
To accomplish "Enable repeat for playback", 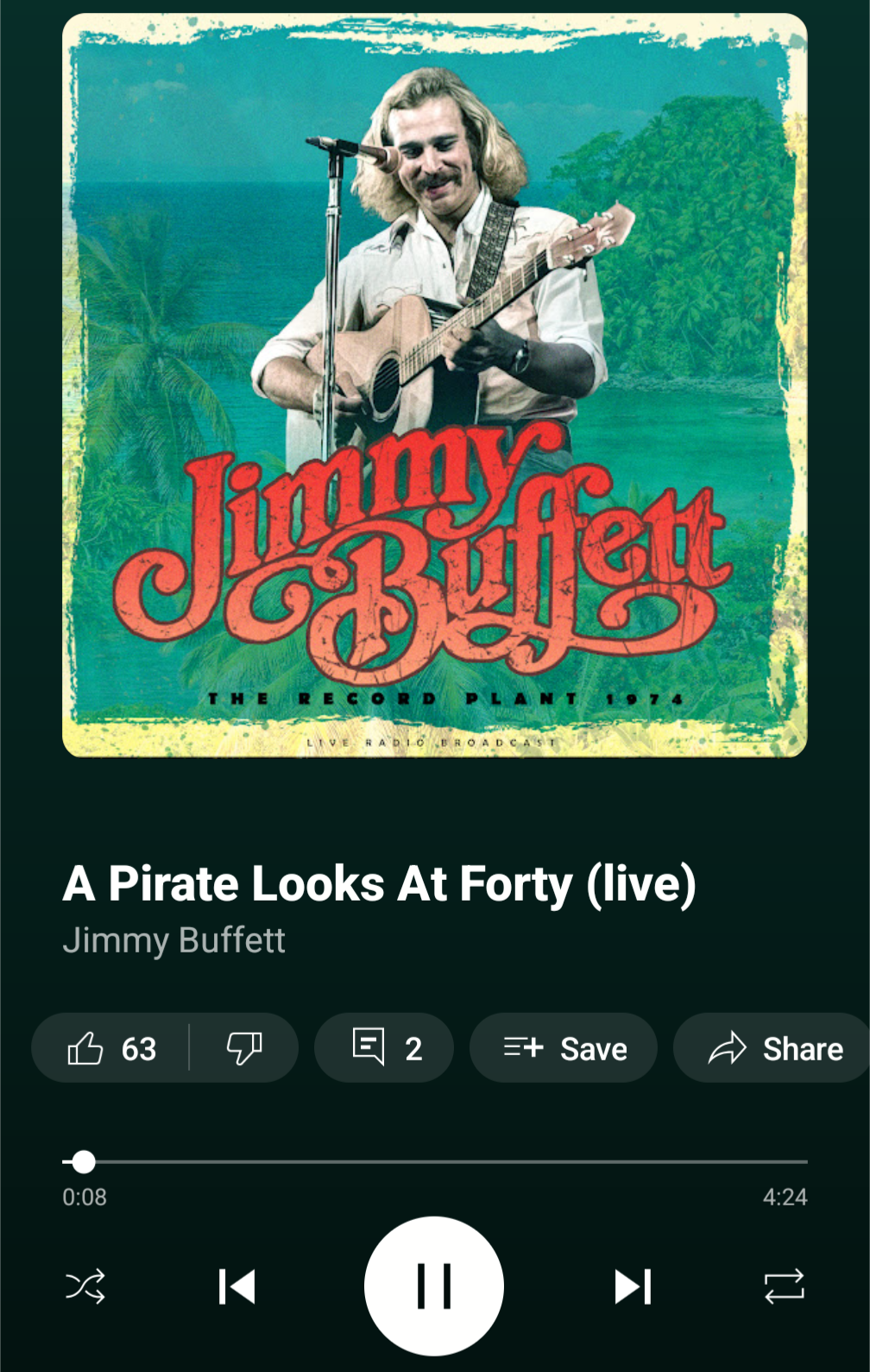I will (x=784, y=1287).
